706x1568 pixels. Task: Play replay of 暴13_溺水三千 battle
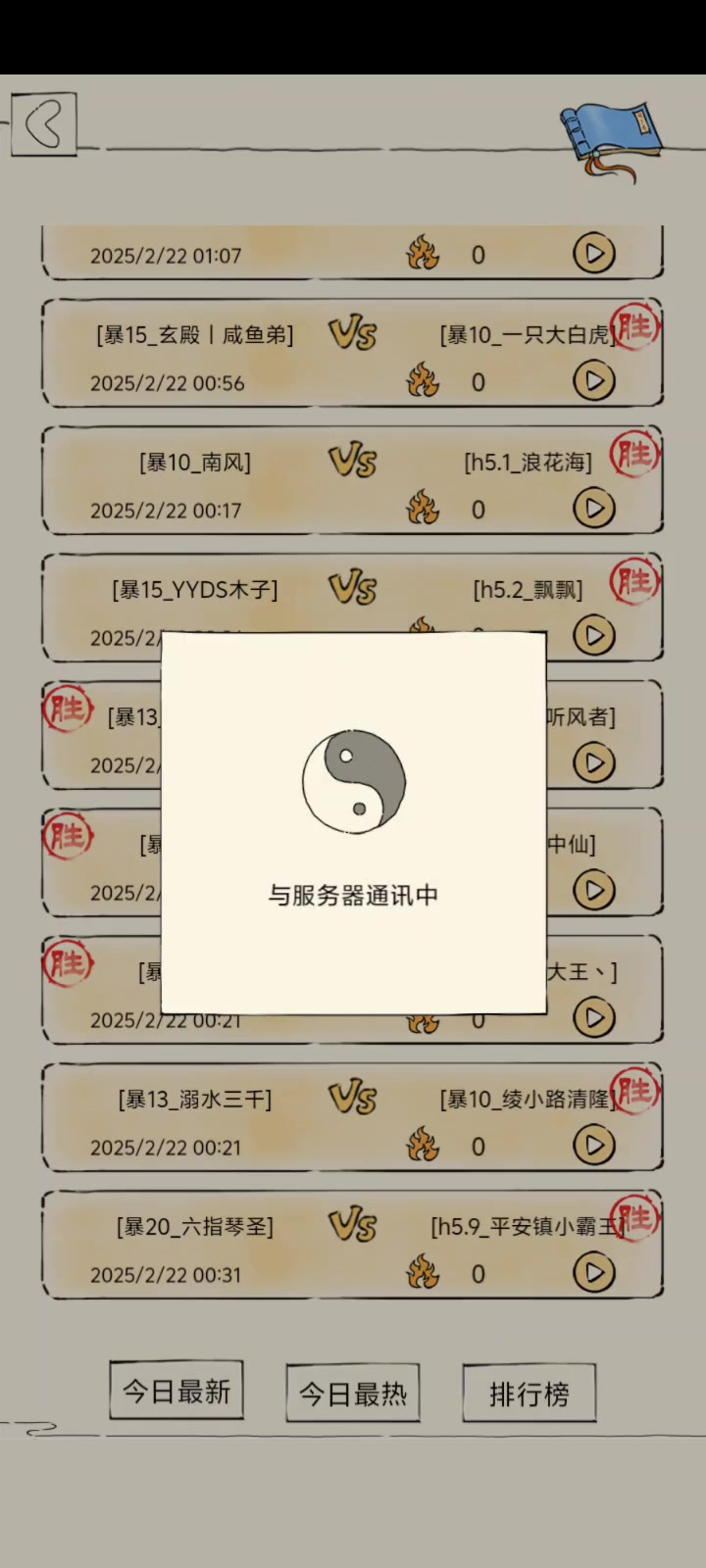(x=594, y=1146)
